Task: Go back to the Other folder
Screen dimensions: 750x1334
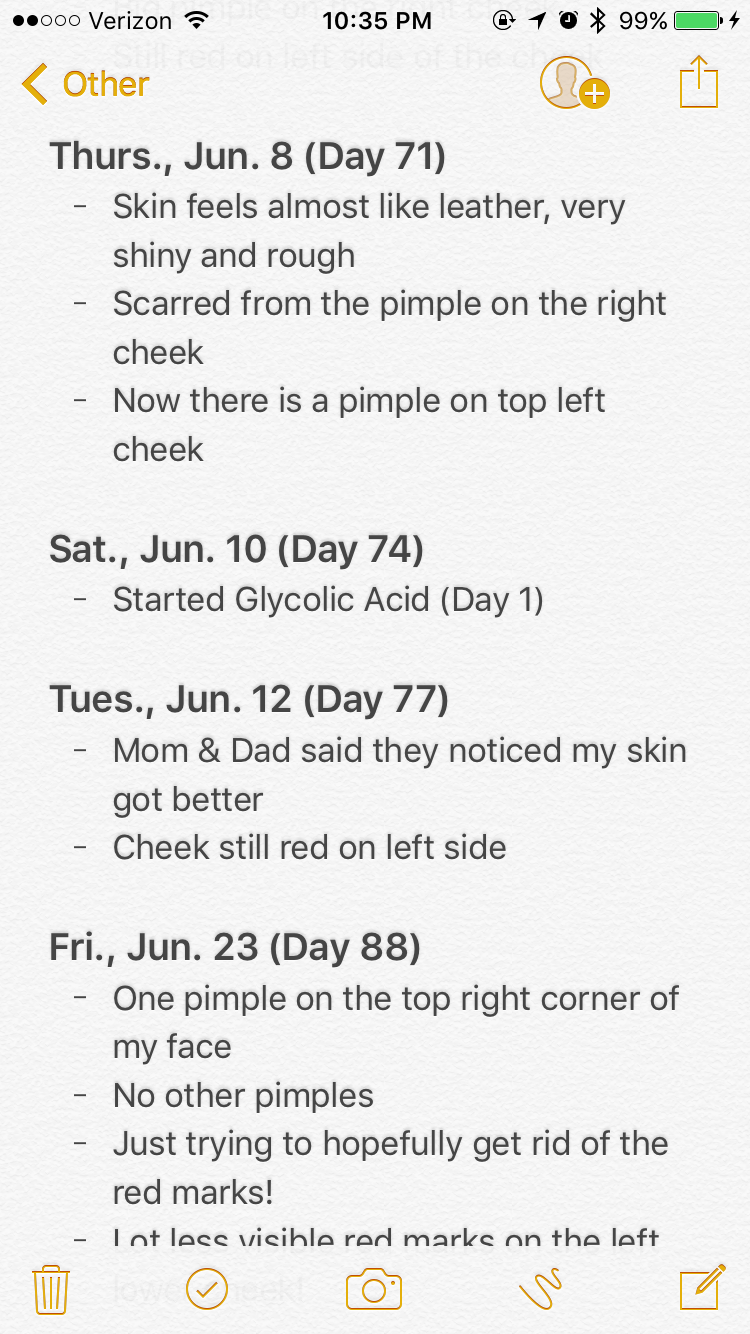Action: pos(86,84)
